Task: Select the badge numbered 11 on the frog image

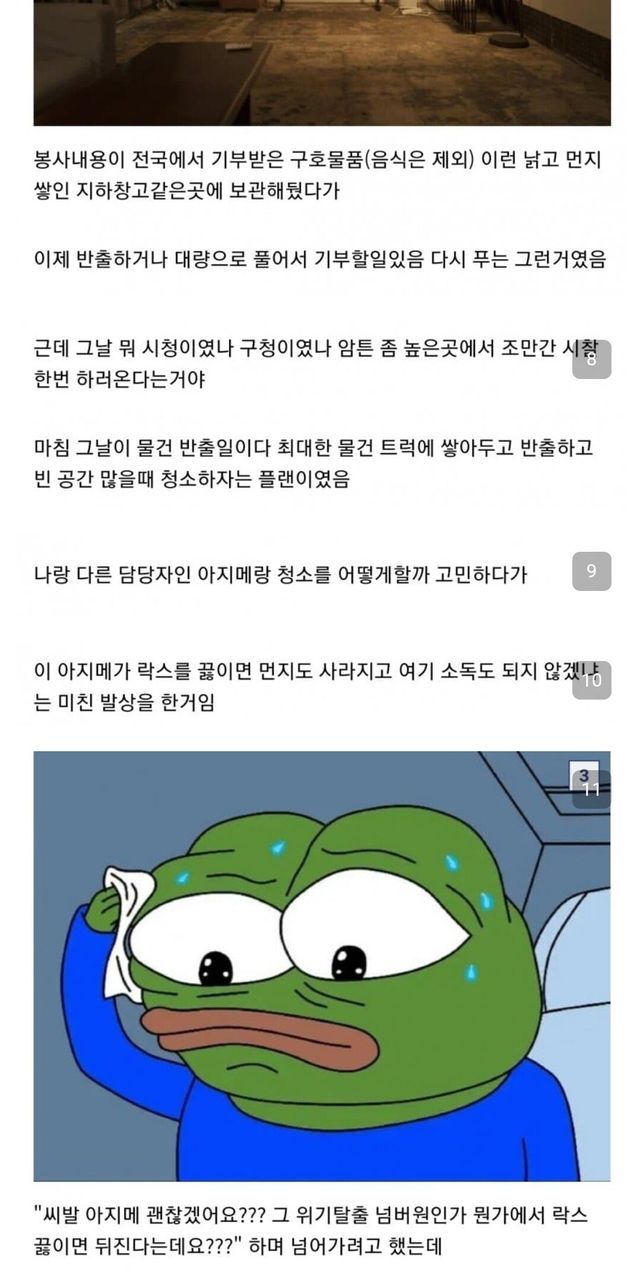Action: click(x=591, y=789)
